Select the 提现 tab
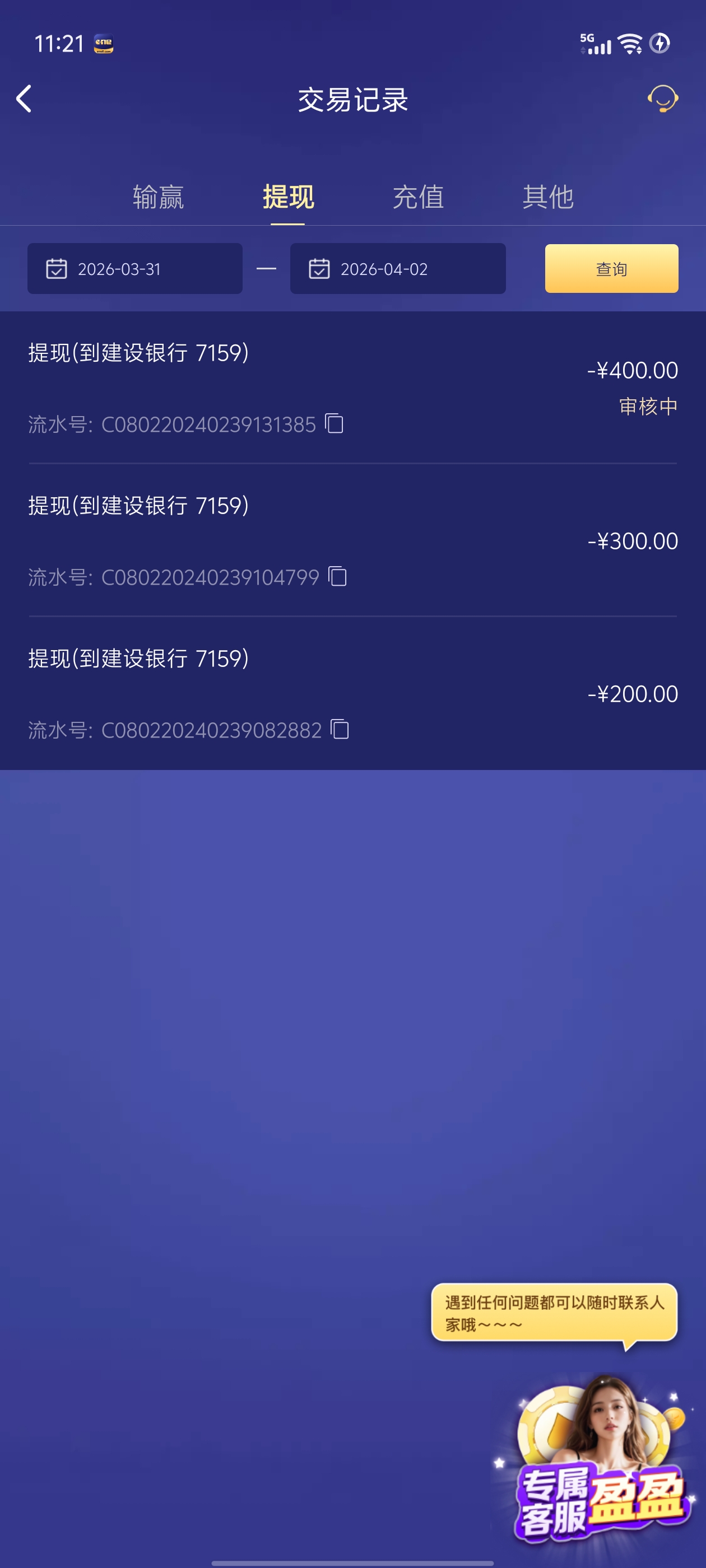The height and width of the screenshot is (1568, 706). pyautogui.click(x=287, y=197)
